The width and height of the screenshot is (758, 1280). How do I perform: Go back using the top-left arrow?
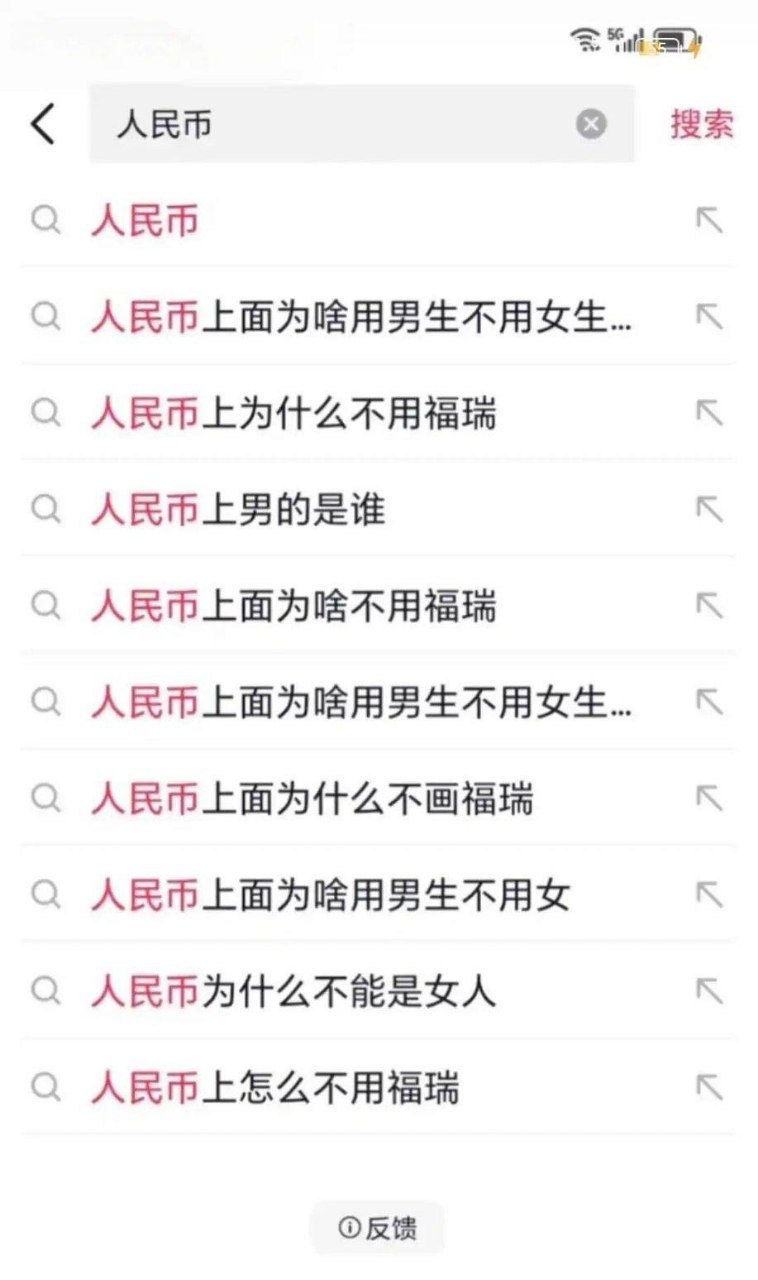pos(43,124)
